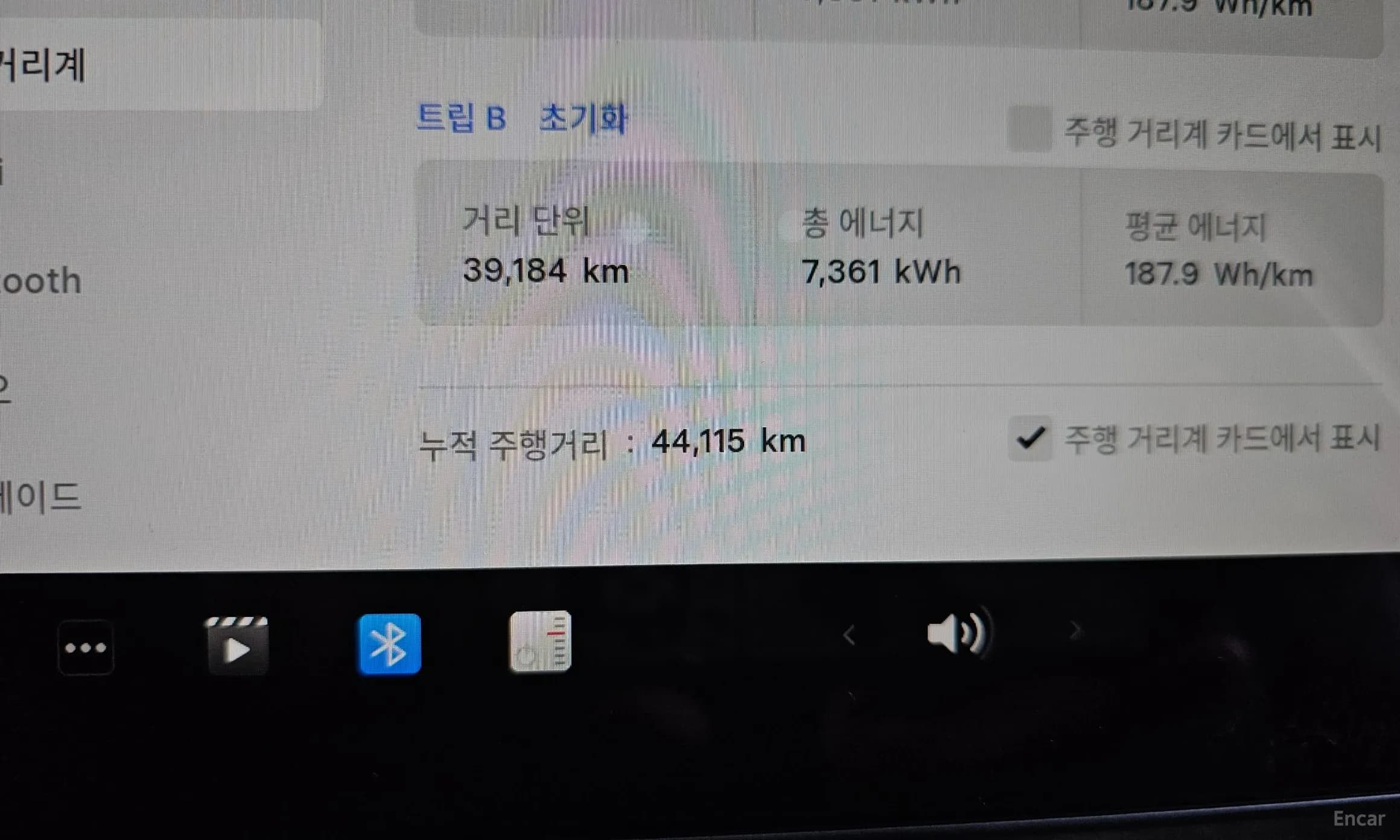The height and width of the screenshot is (840, 1400).
Task: Enable odometer-card display for Trip B
Action: point(1029,130)
